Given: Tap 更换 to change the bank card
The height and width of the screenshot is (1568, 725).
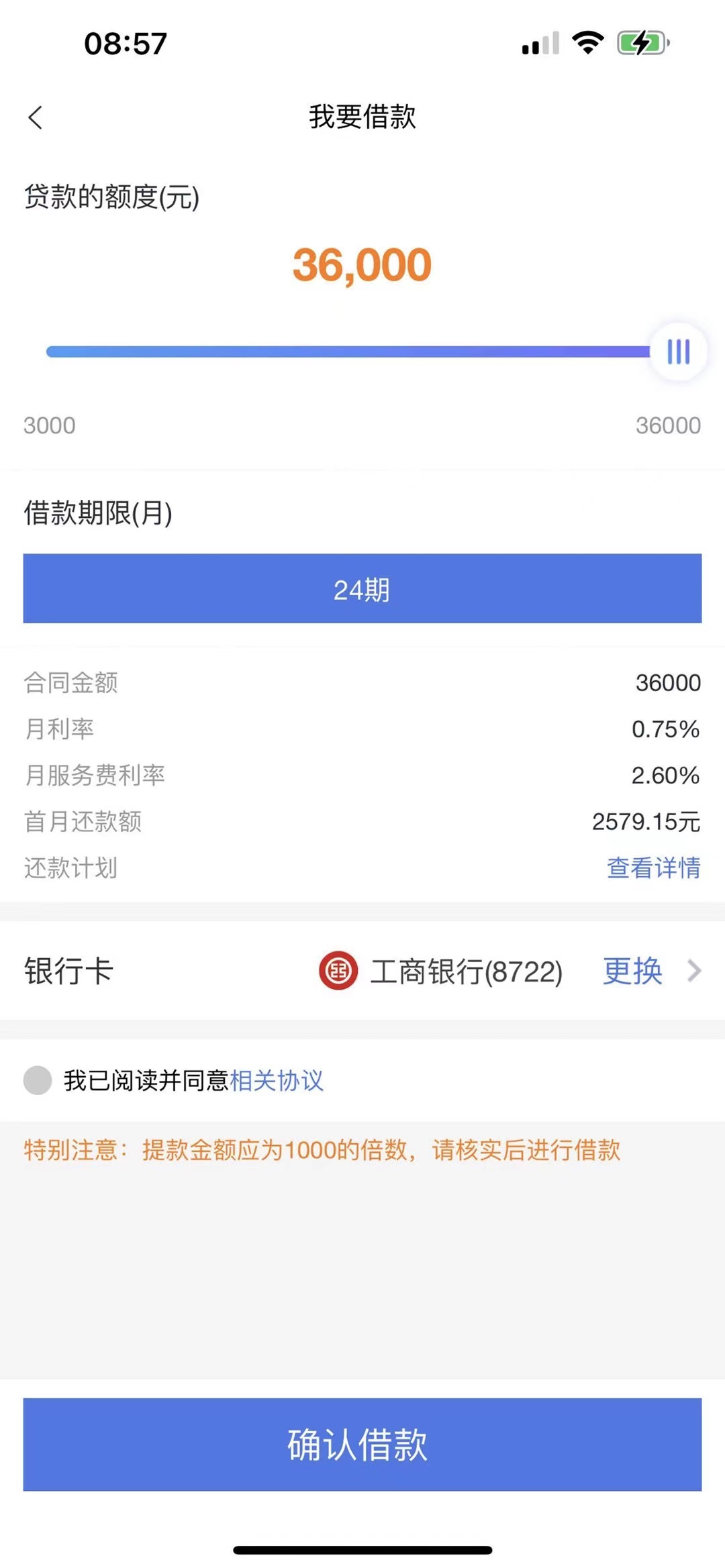Looking at the screenshot, I should [x=632, y=971].
